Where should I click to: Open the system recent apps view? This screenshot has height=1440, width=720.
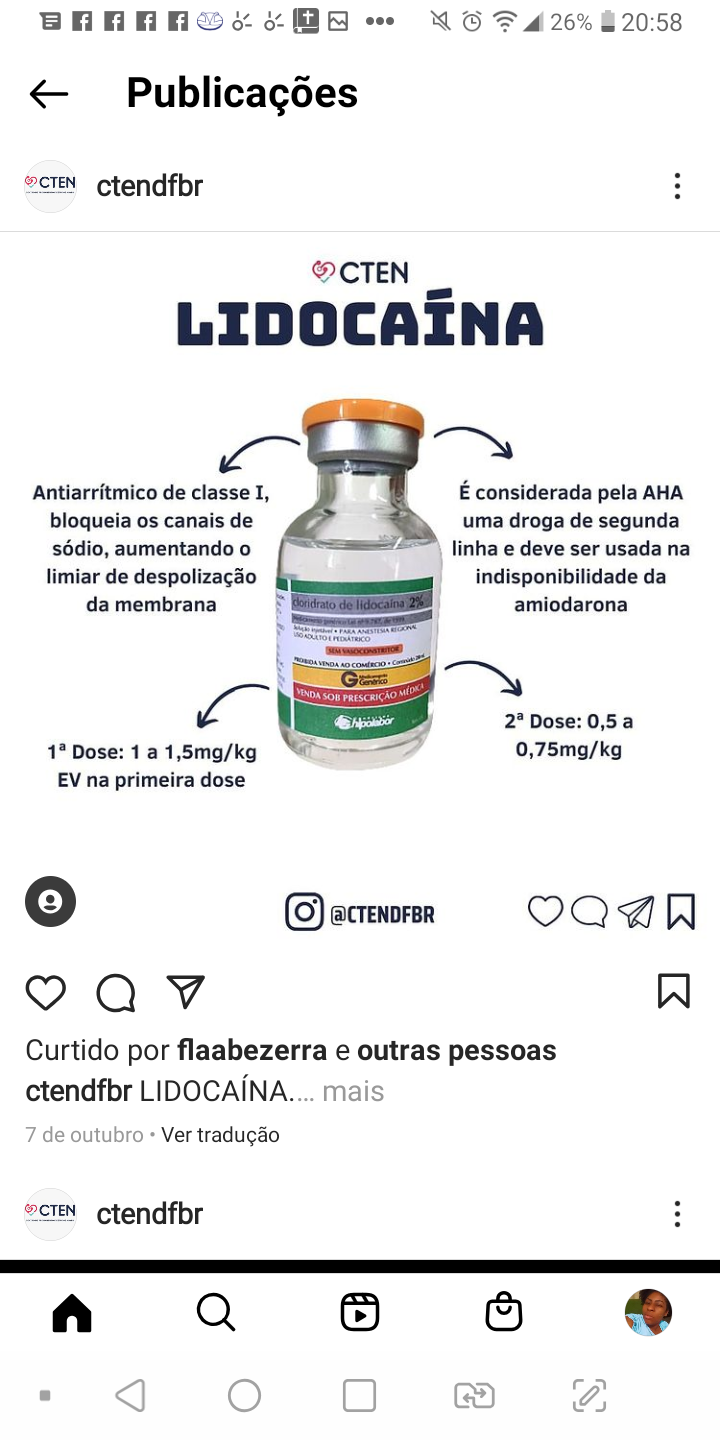(x=359, y=1395)
